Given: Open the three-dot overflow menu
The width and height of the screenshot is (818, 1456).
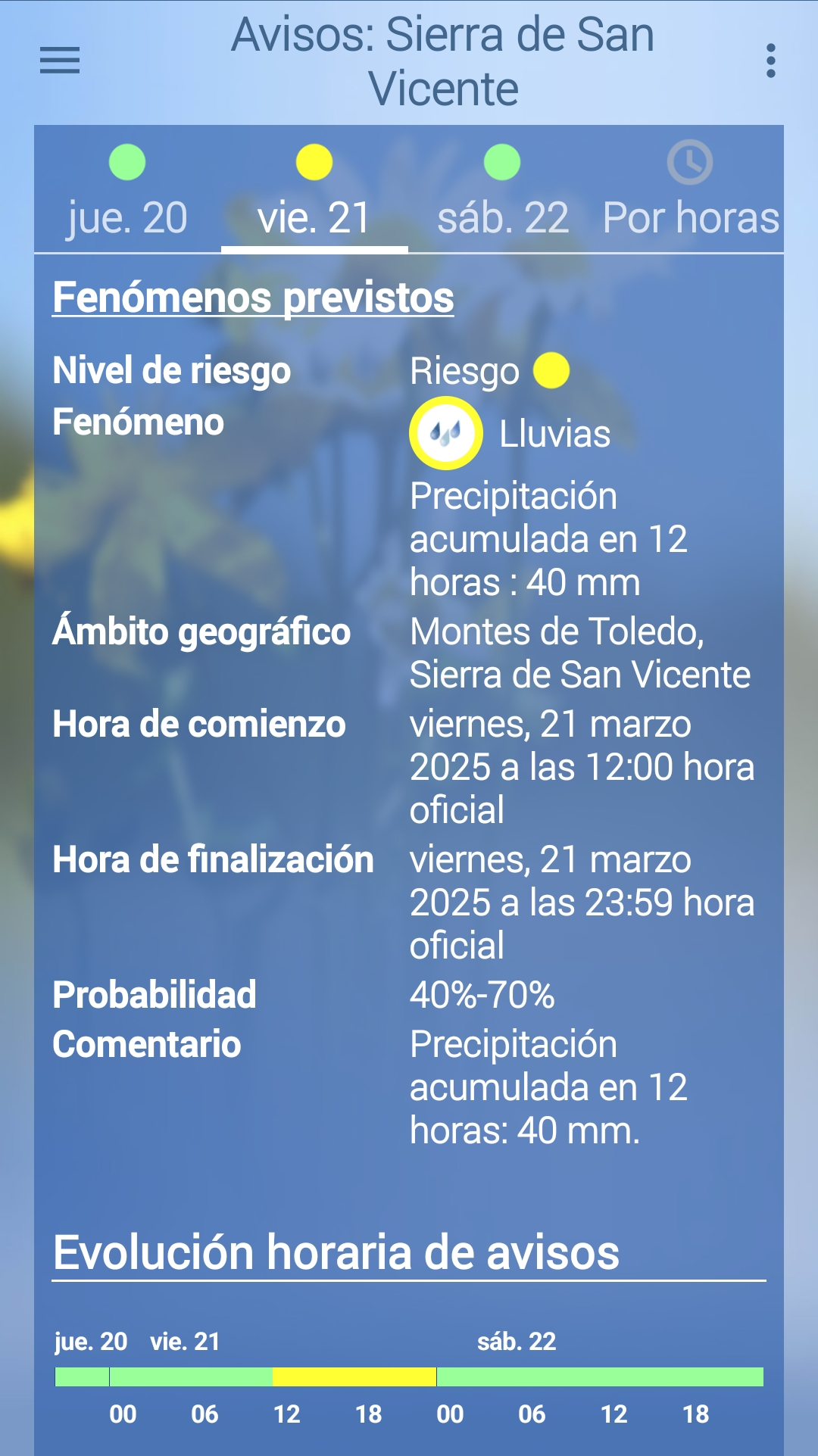Looking at the screenshot, I should [770, 61].
